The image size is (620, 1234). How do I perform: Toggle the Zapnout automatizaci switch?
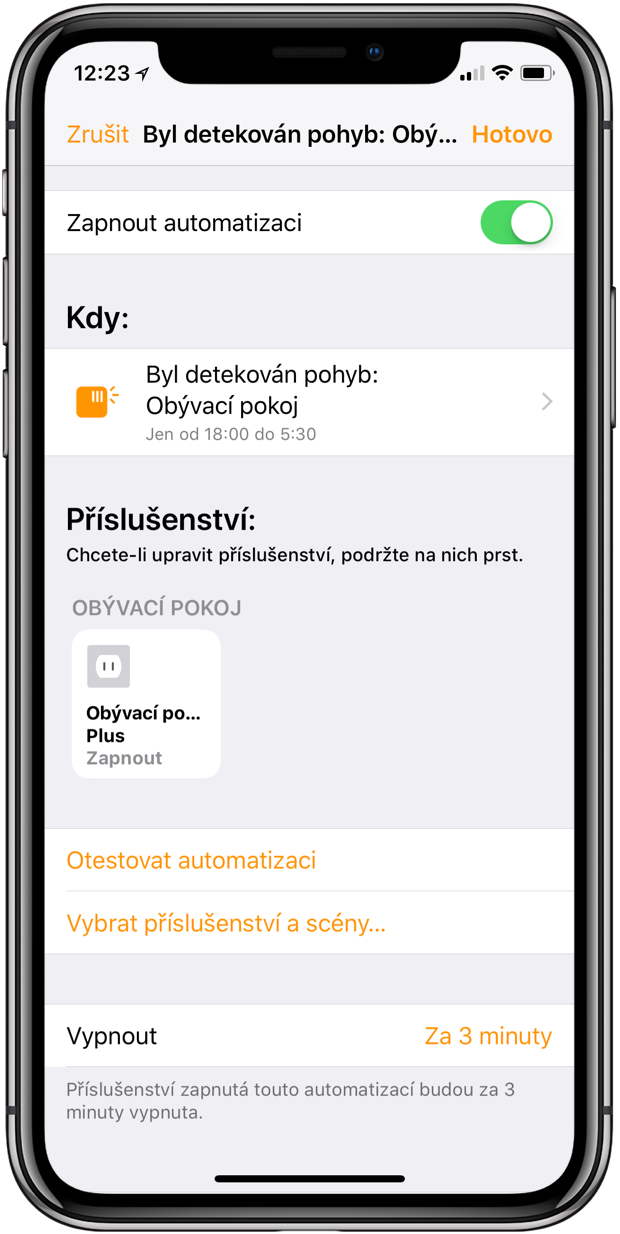(516, 223)
